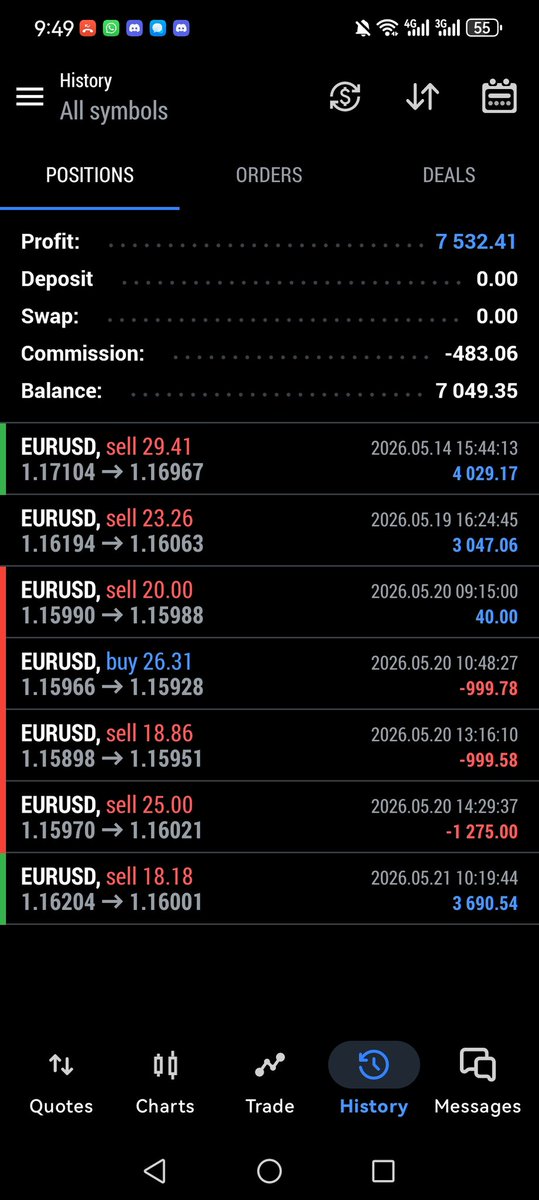The height and width of the screenshot is (1200, 539).
Task: Switch to the Deals tab
Action: (449, 175)
